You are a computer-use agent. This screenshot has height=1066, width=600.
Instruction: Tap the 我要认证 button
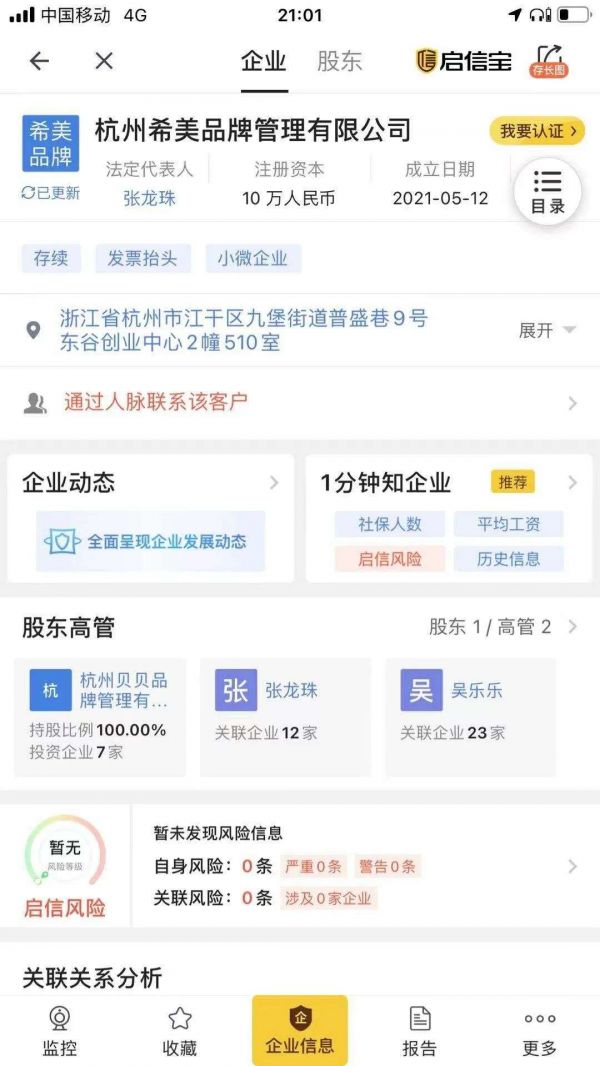(537, 131)
